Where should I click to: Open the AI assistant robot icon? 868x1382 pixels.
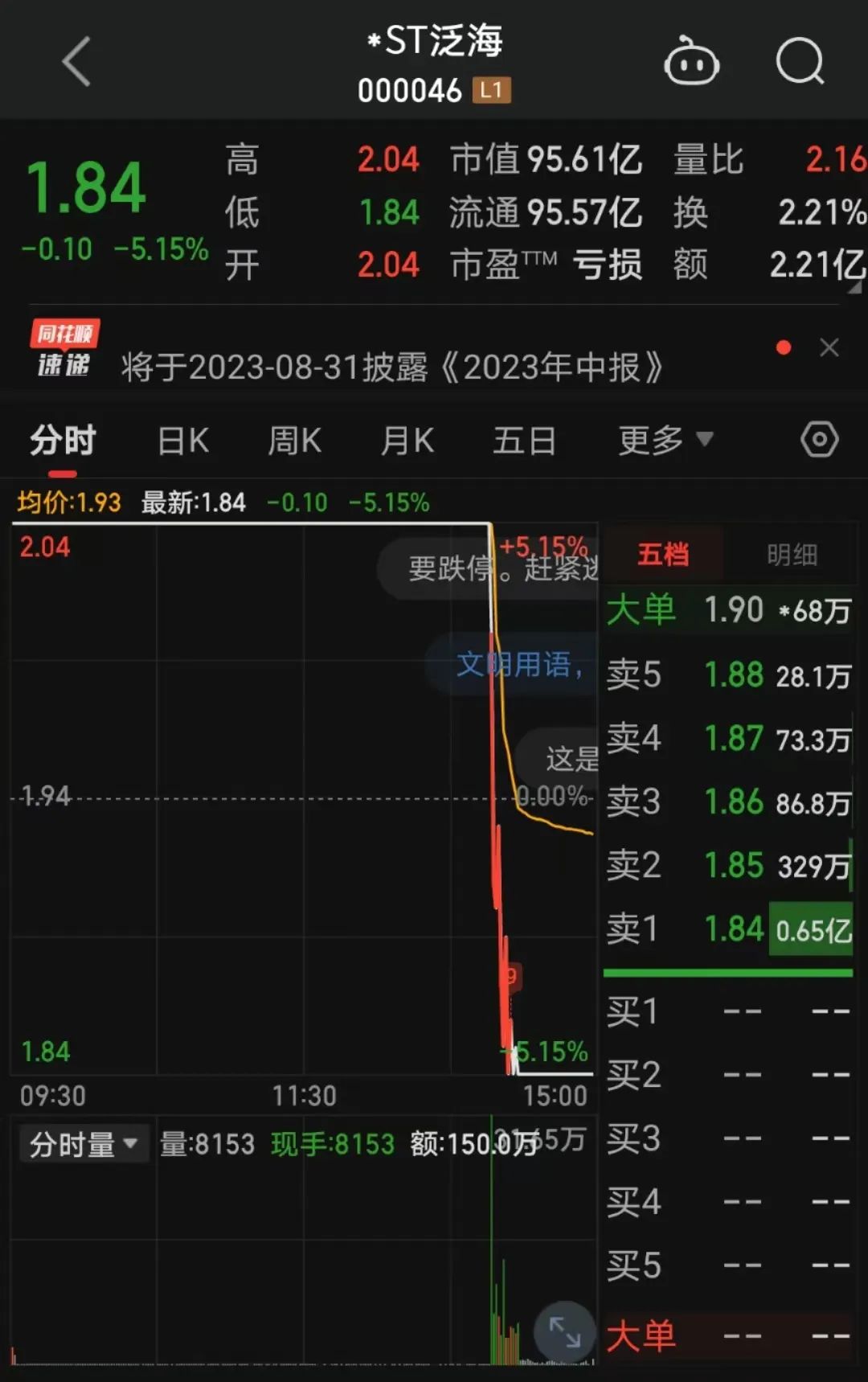[692, 60]
